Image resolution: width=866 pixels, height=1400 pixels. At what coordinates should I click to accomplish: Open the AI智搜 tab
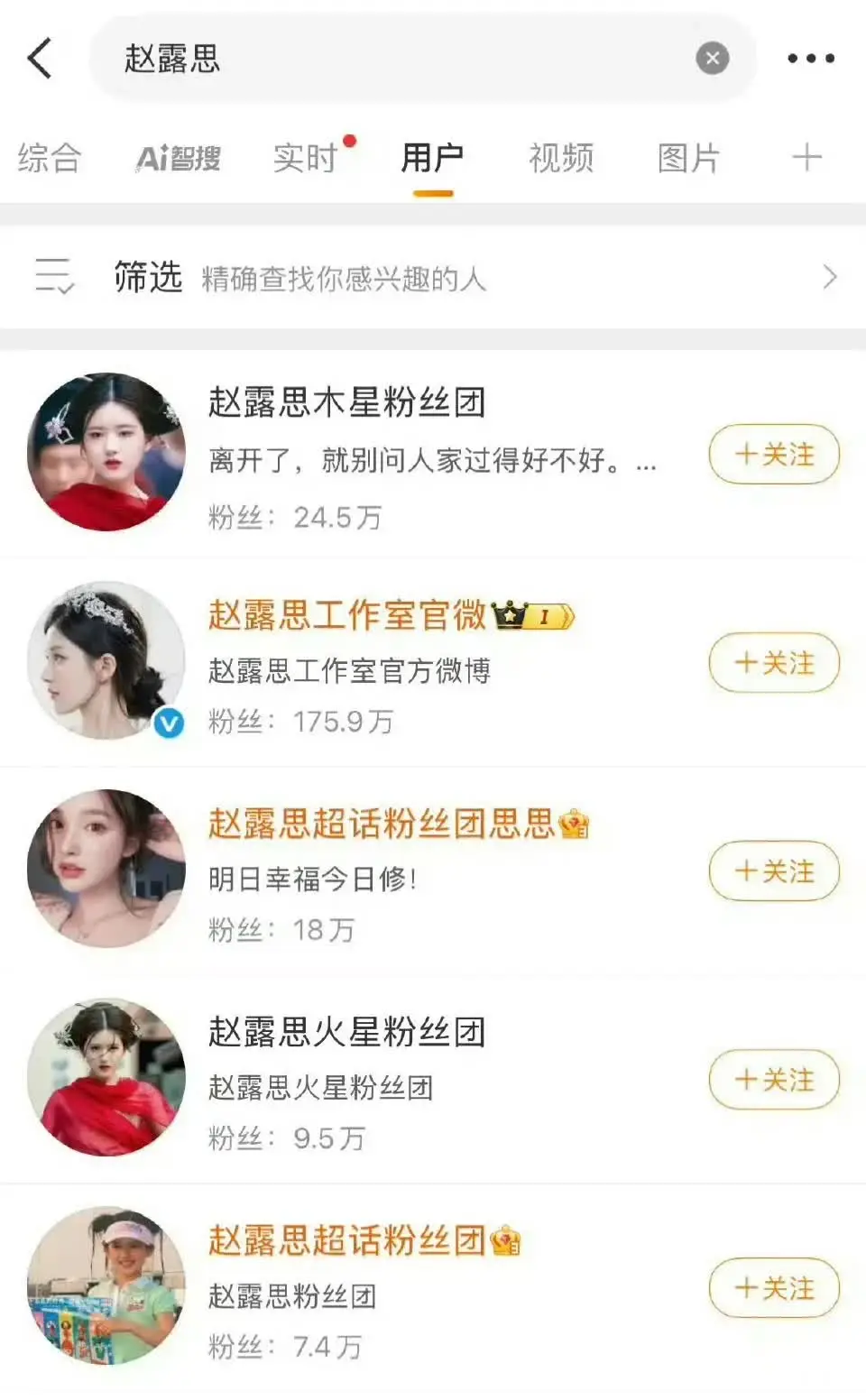(178, 159)
